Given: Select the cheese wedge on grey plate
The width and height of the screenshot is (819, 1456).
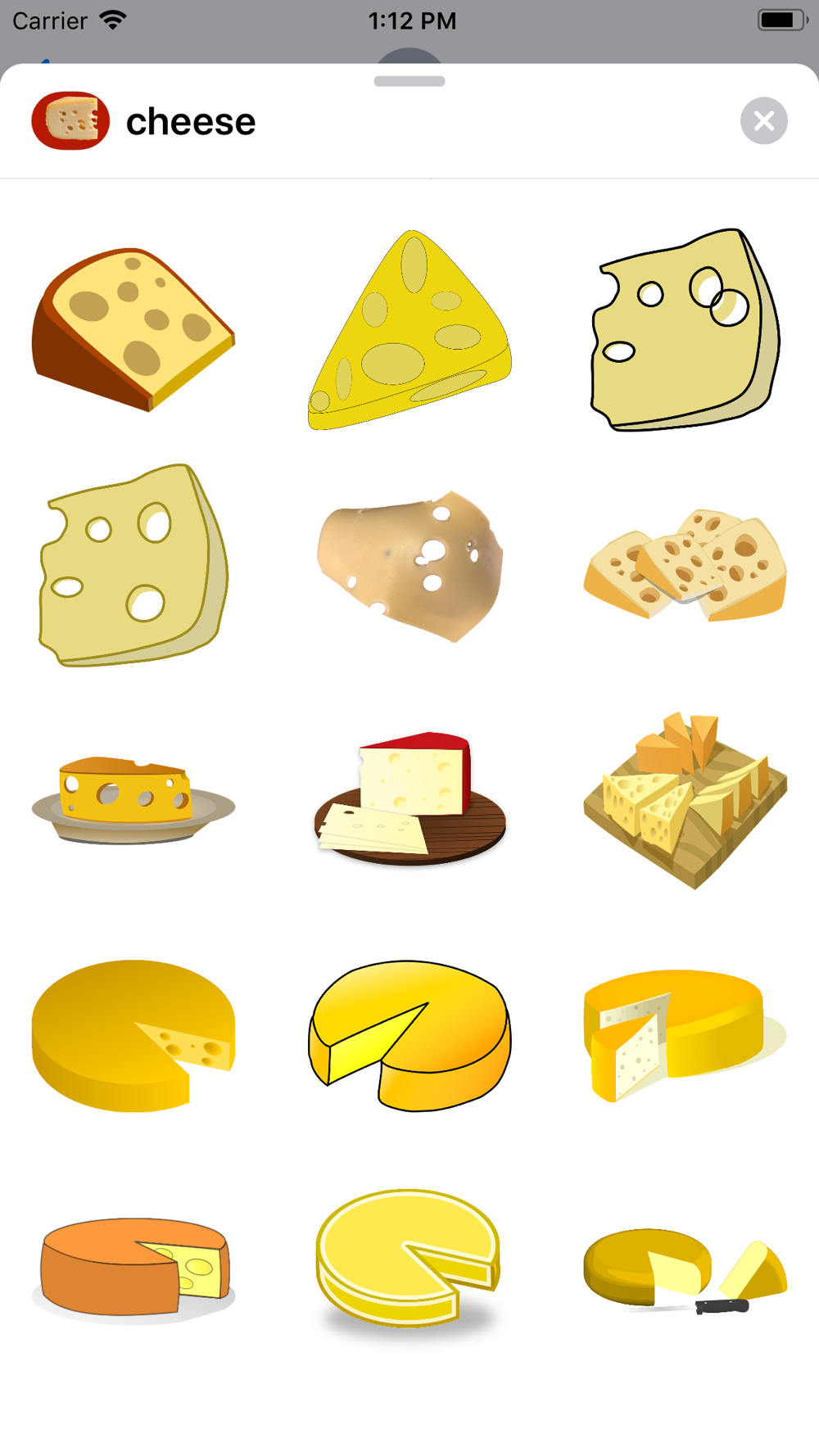Looking at the screenshot, I should click(133, 800).
